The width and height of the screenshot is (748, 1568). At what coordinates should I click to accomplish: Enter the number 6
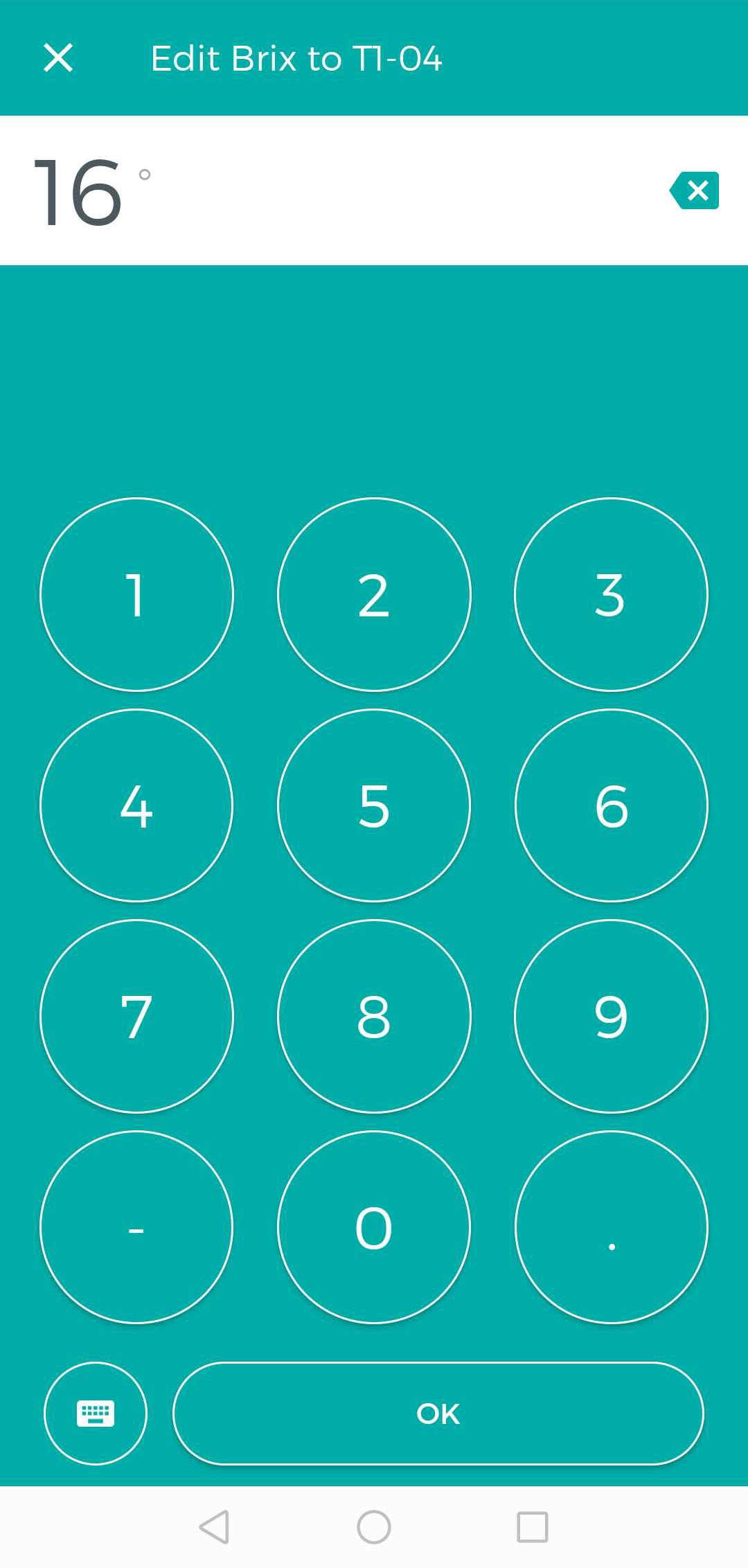[611, 805]
